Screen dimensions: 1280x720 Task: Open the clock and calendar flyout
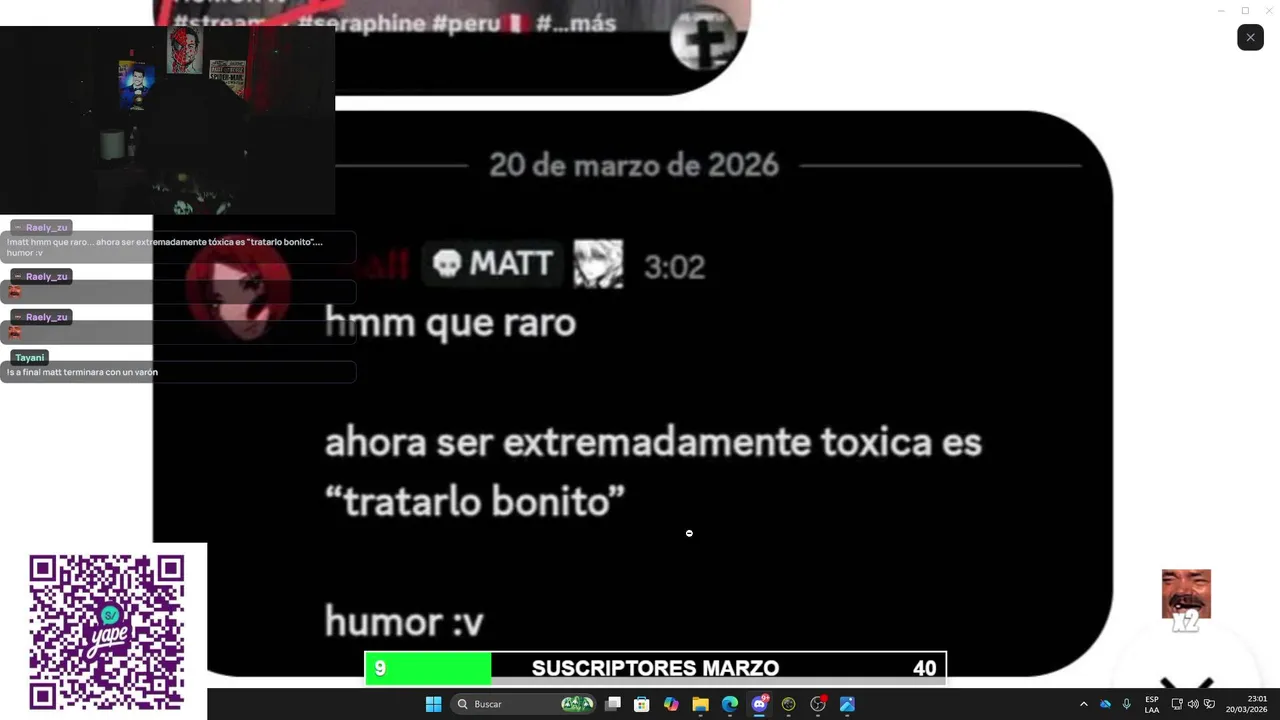pyautogui.click(x=1247, y=704)
